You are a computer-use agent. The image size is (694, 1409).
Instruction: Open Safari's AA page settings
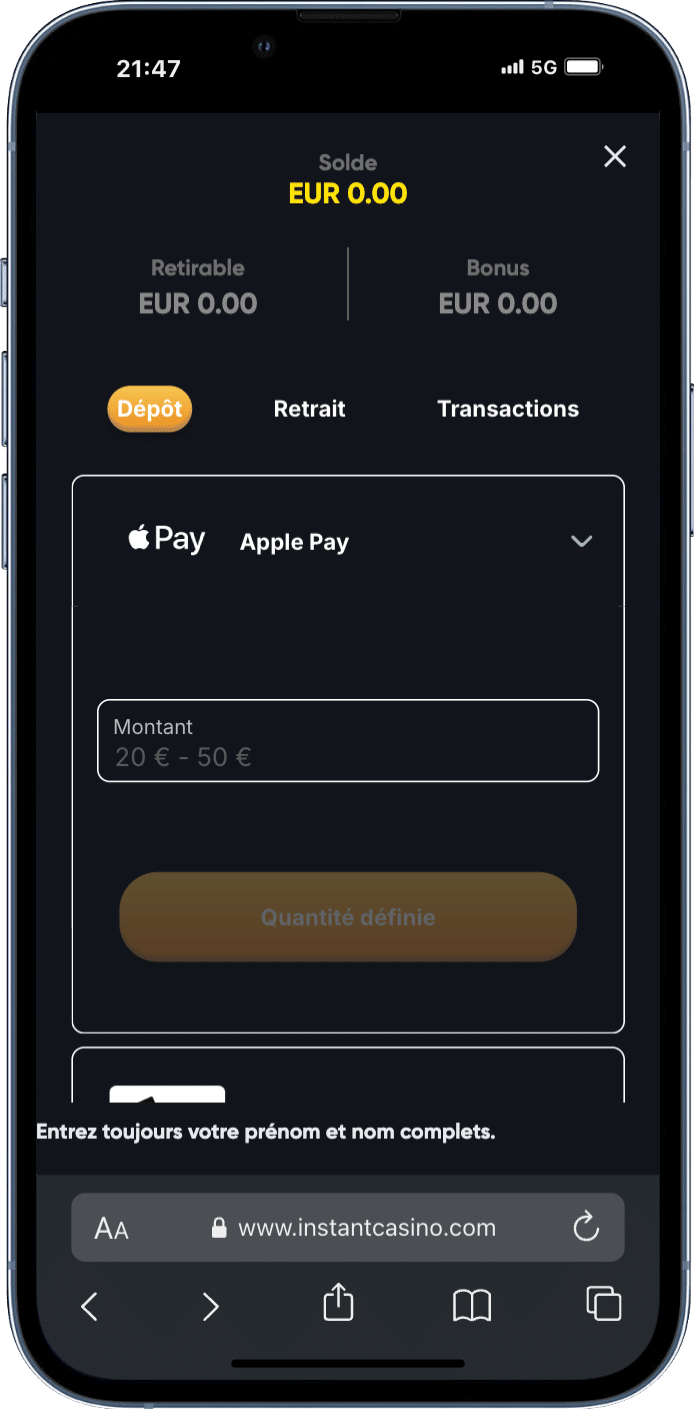click(x=111, y=1228)
